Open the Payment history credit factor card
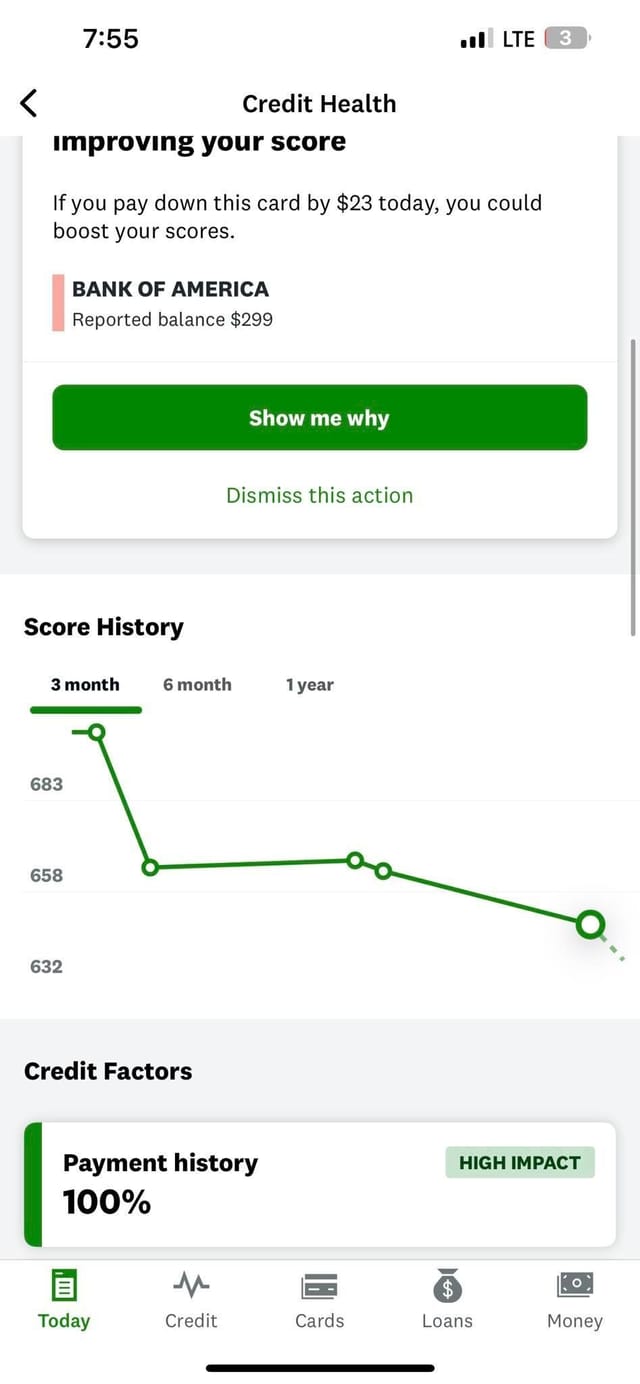This screenshot has width=640, height=1384. coord(320,1184)
